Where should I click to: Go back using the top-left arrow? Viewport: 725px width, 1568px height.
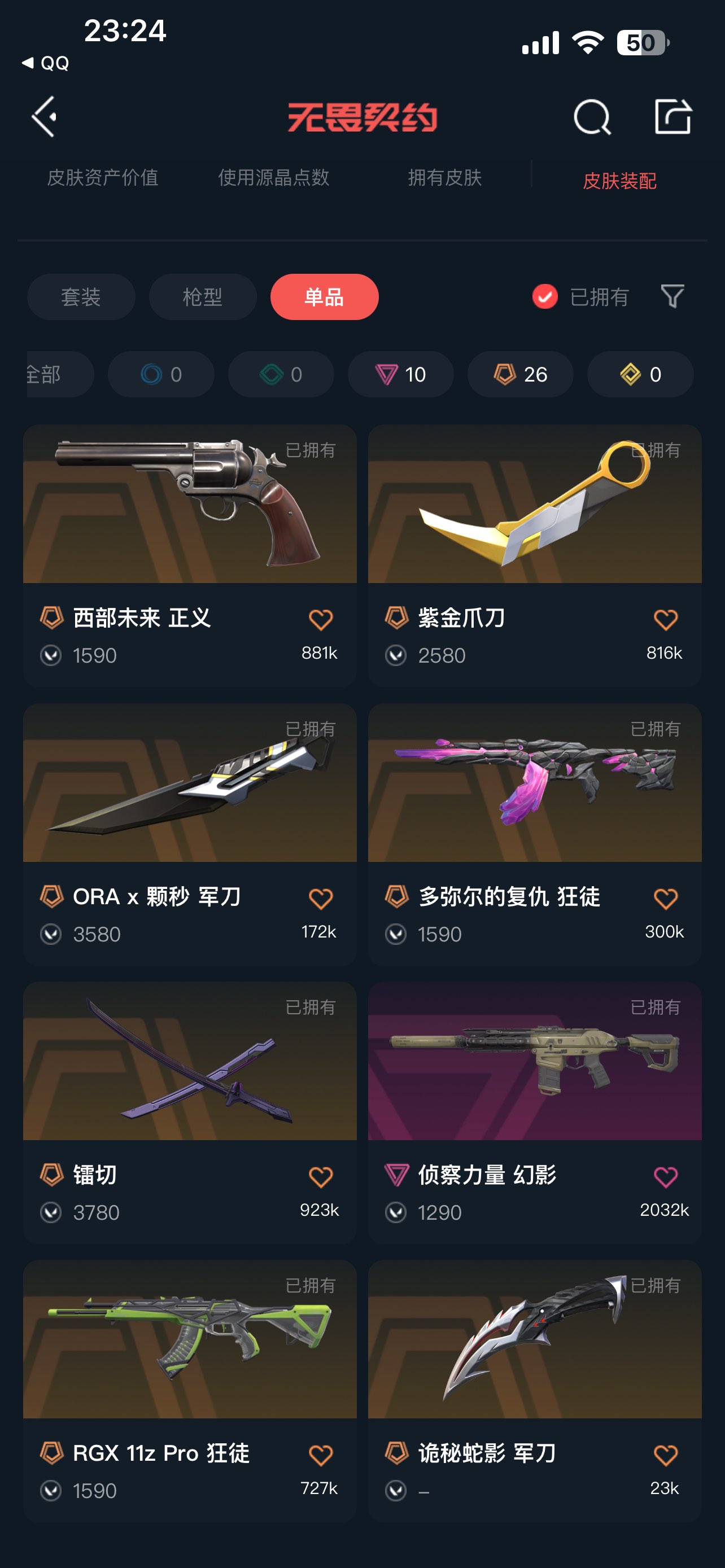coord(44,116)
